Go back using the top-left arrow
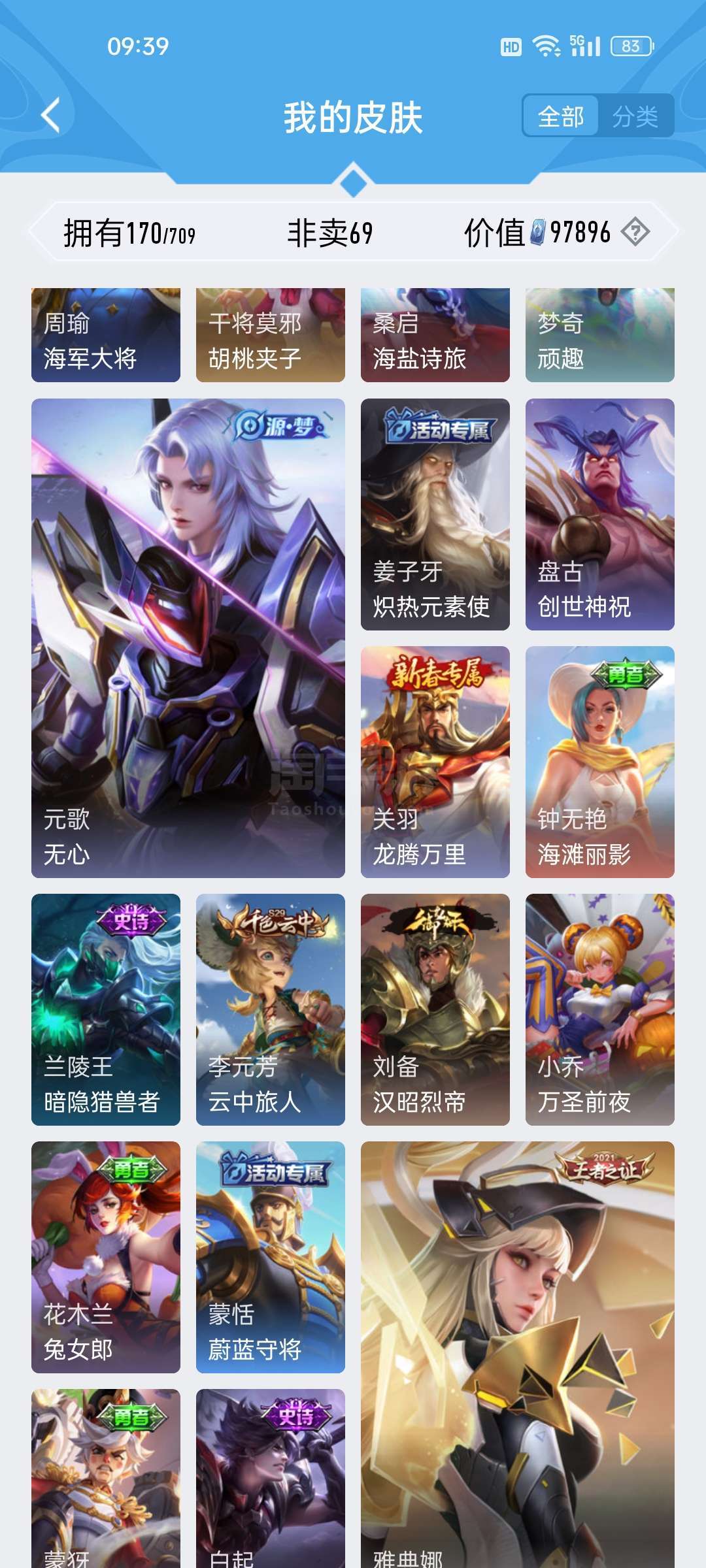Image resolution: width=706 pixels, height=1568 pixels. click(51, 116)
